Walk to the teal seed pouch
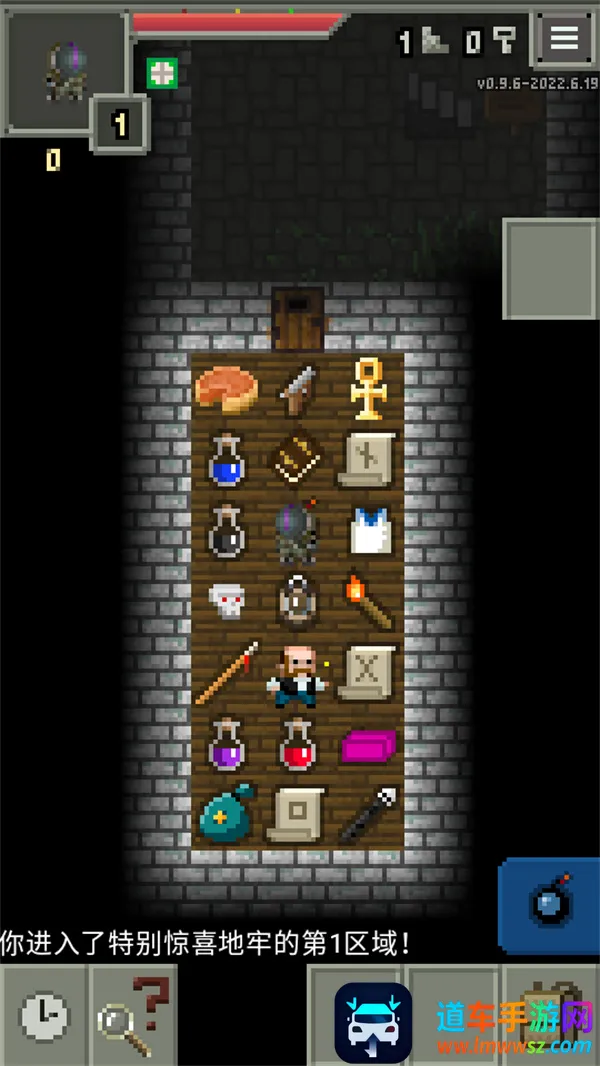Screen dimensions: 600x1066 (x=226, y=814)
